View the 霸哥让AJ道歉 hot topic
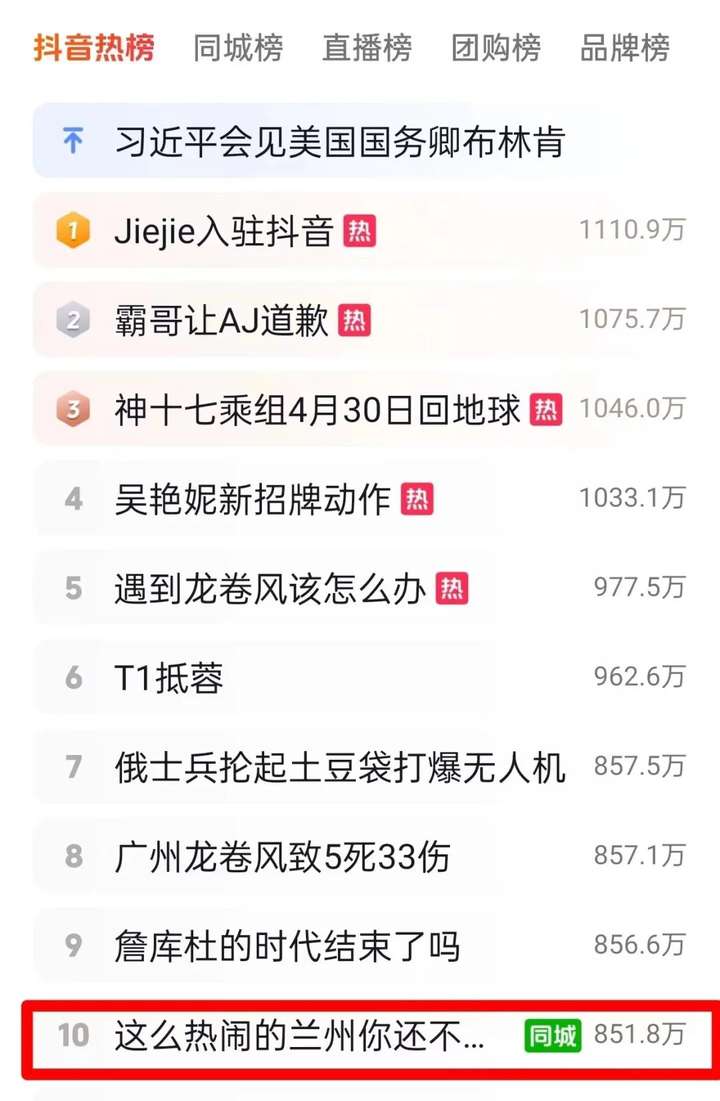 [221, 320]
